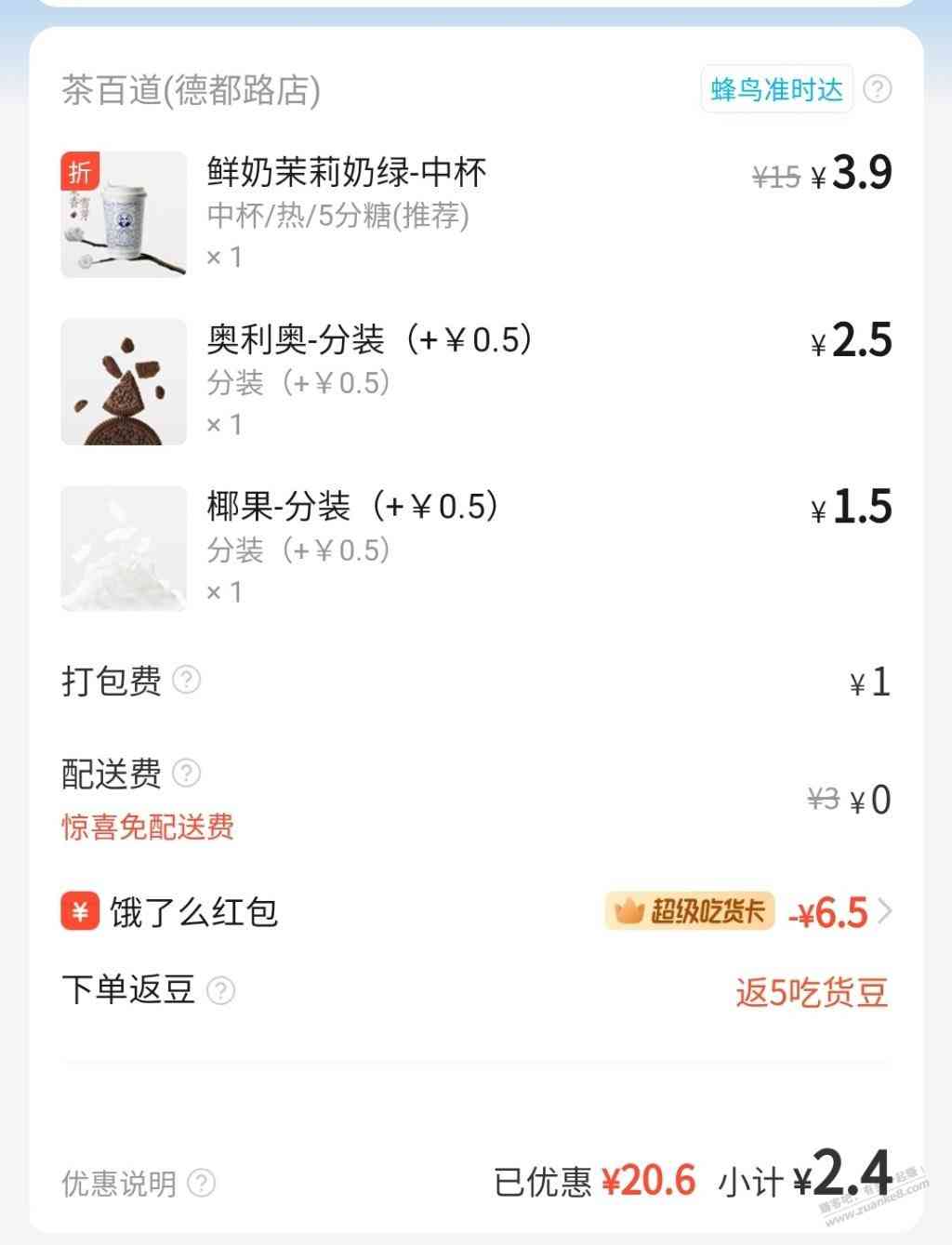Open 蜂鸟准时达 delivery badge

point(776,89)
